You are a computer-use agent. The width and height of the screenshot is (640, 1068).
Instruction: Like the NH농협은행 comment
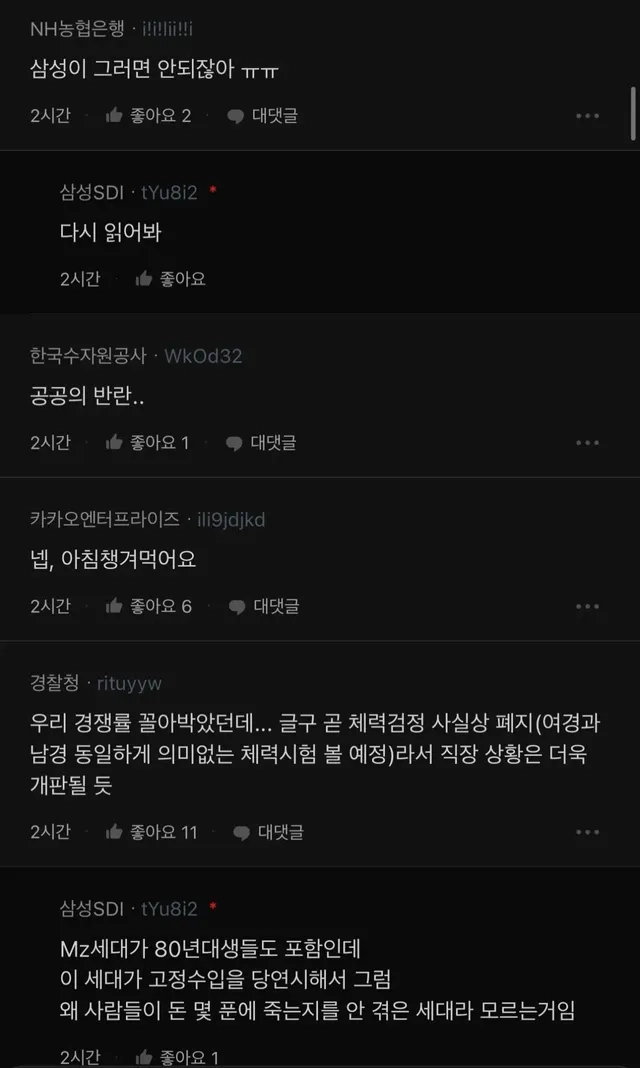click(148, 115)
